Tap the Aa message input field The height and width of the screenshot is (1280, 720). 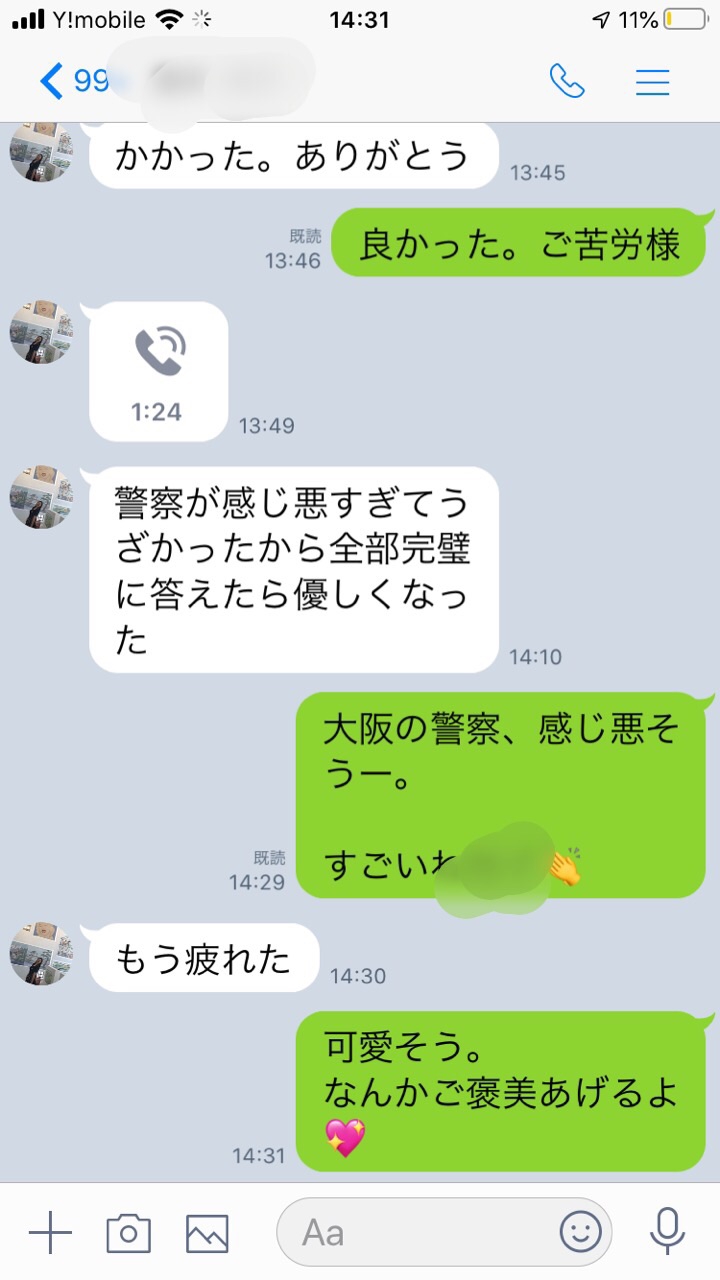444,1232
